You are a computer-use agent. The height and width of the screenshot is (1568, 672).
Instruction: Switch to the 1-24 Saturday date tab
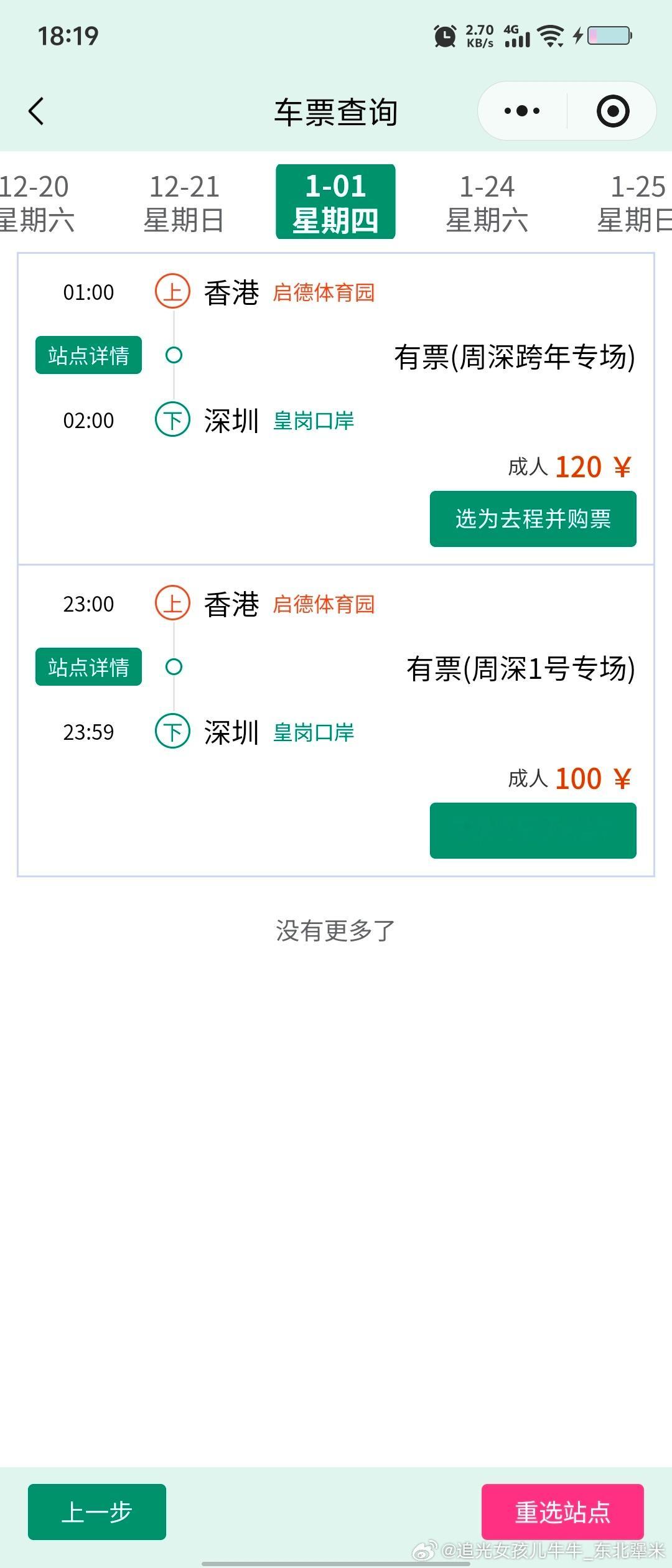[488, 200]
